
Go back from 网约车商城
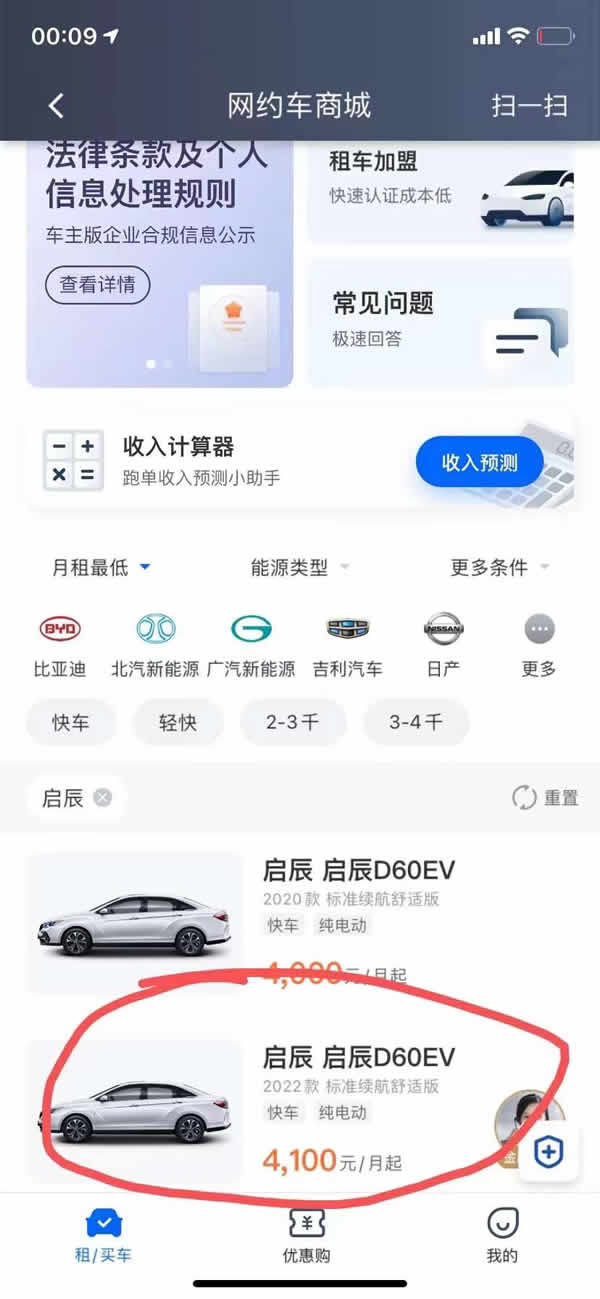pos(56,105)
